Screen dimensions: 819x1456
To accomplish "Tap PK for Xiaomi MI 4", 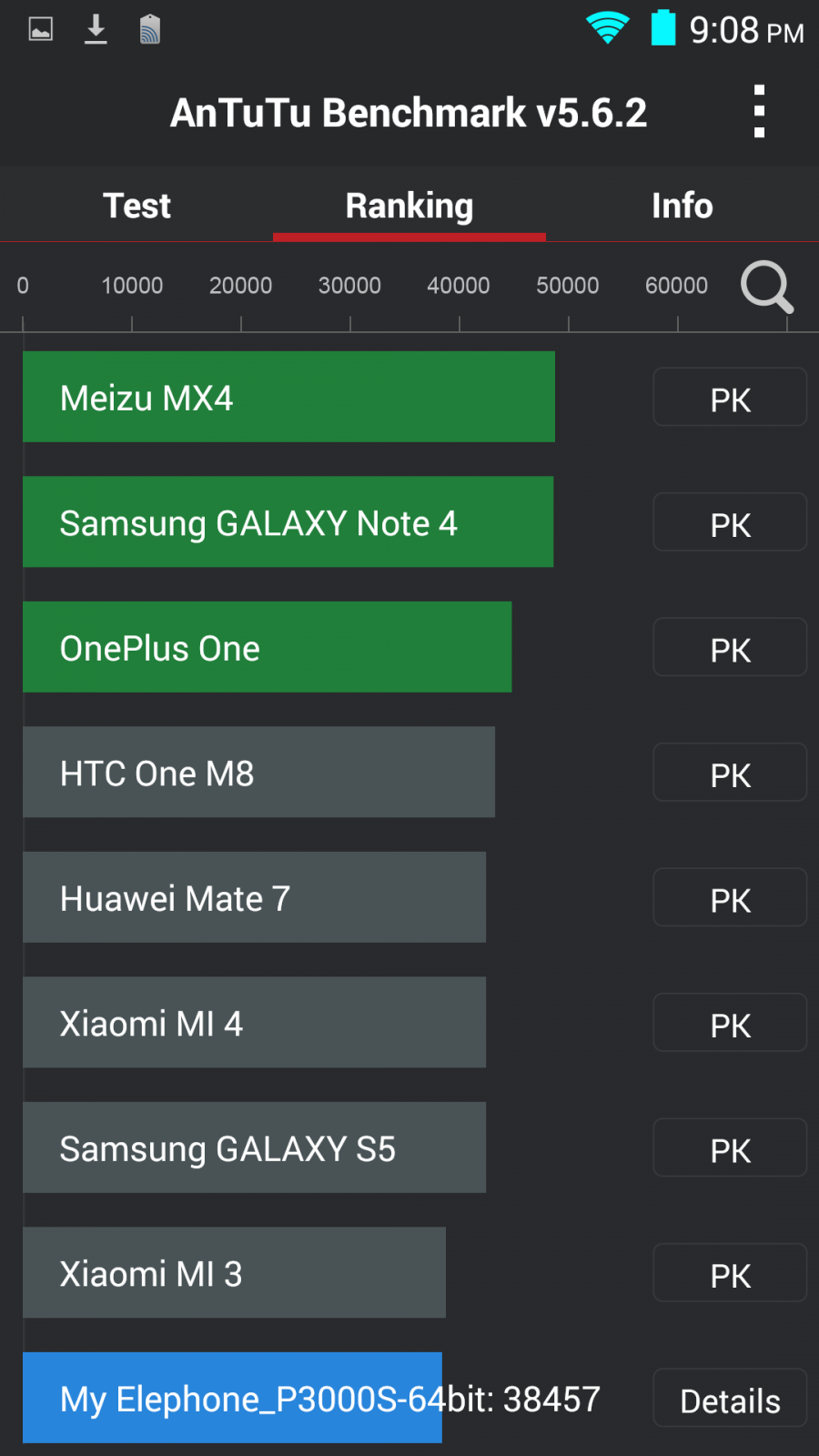I will pyautogui.click(x=730, y=1023).
